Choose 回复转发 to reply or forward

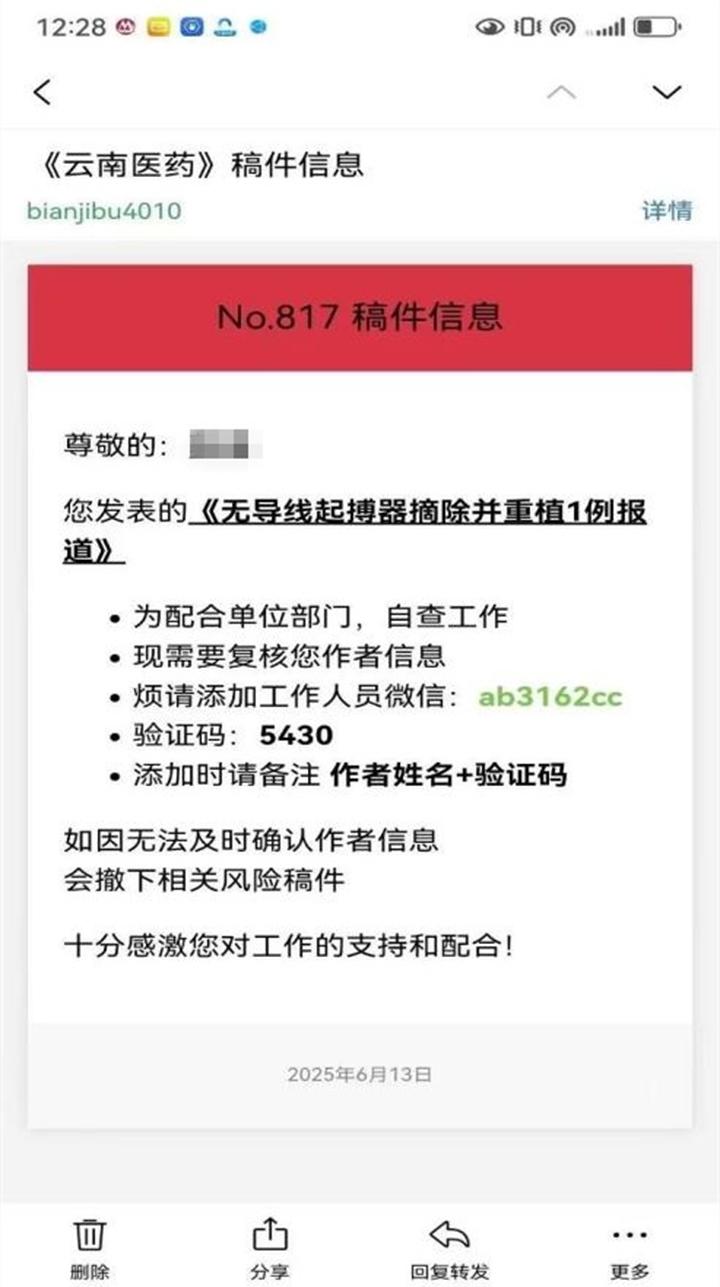pyautogui.click(x=450, y=1246)
